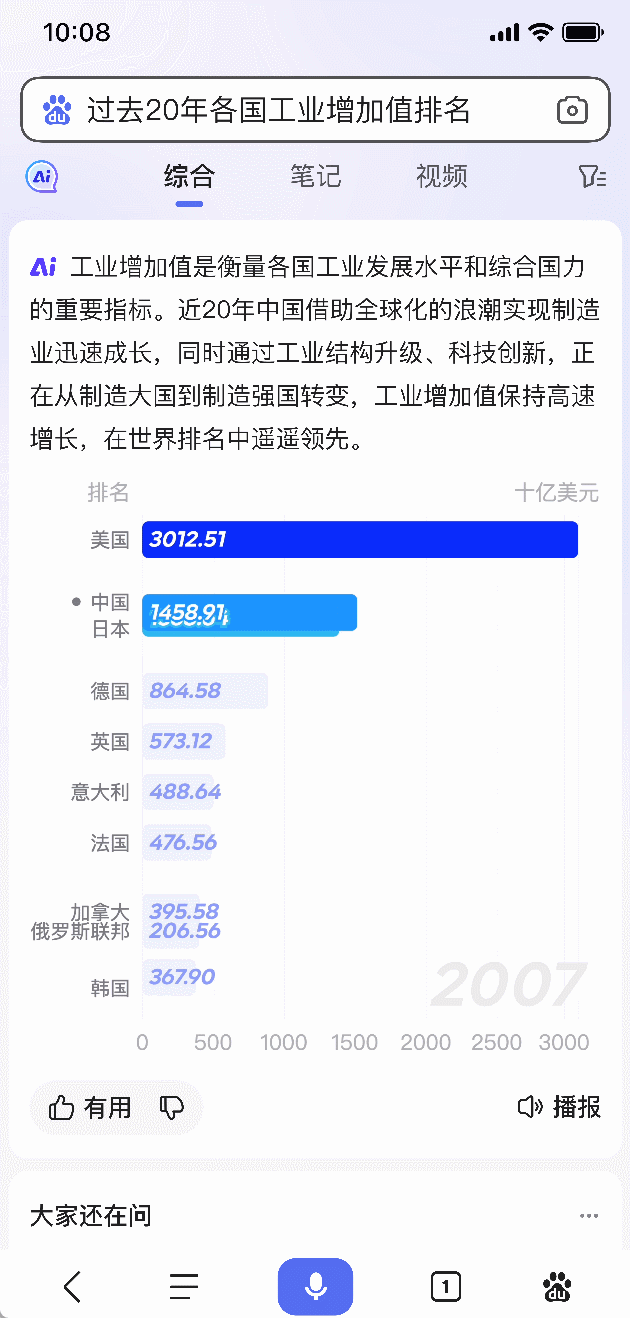Go back using the bottom back arrow
This screenshot has width=630, height=1318.
click(72, 1286)
